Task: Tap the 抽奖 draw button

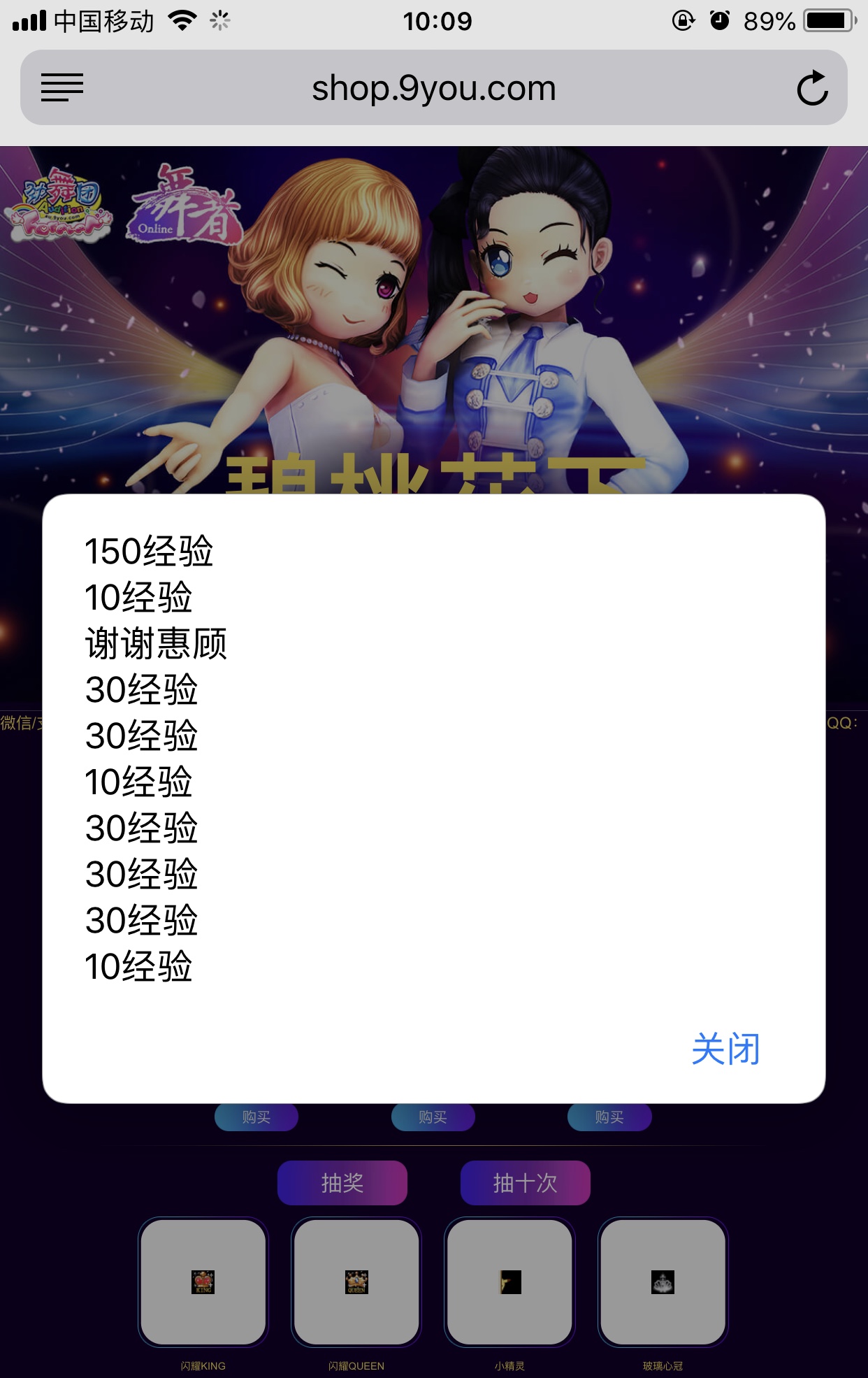Action: pos(342,1183)
